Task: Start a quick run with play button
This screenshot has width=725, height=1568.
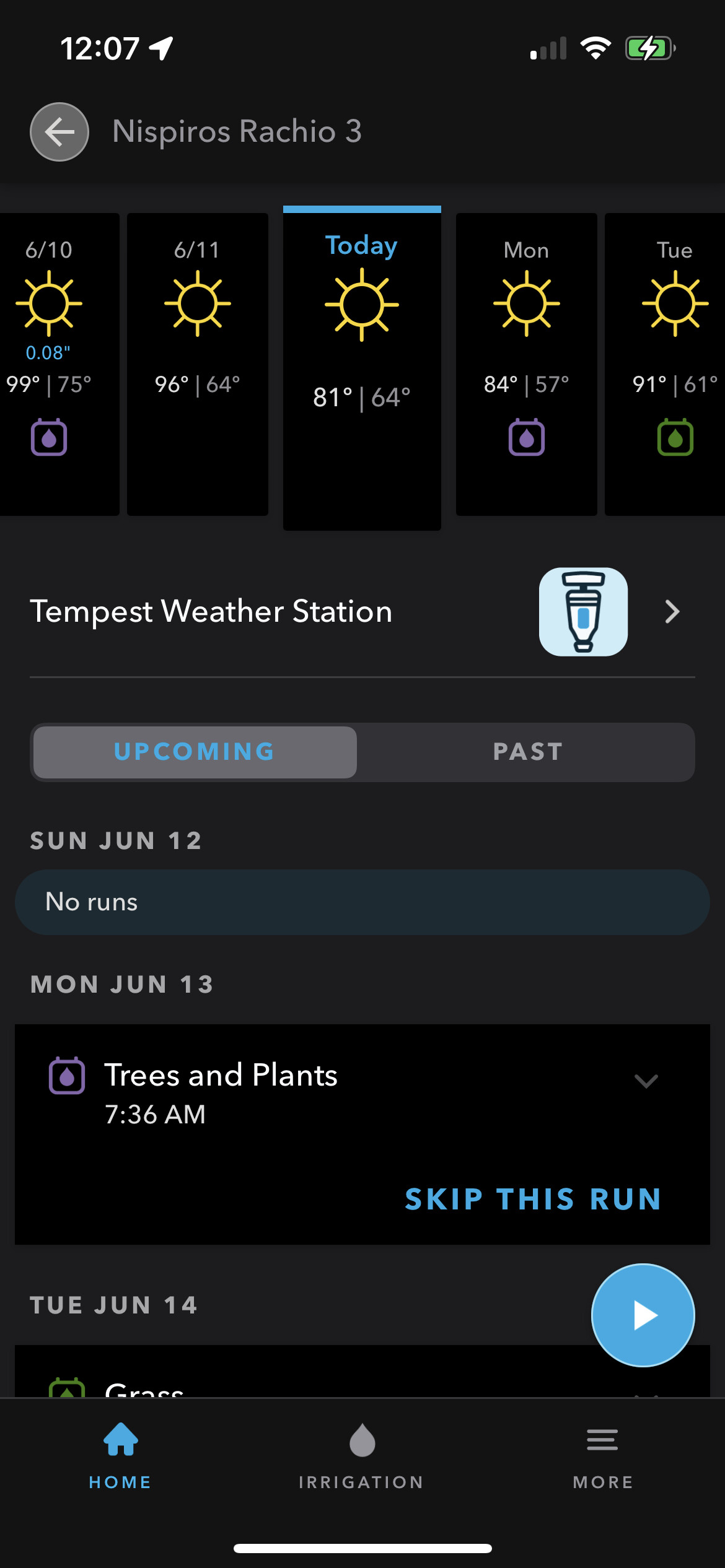Action: (x=643, y=1315)
